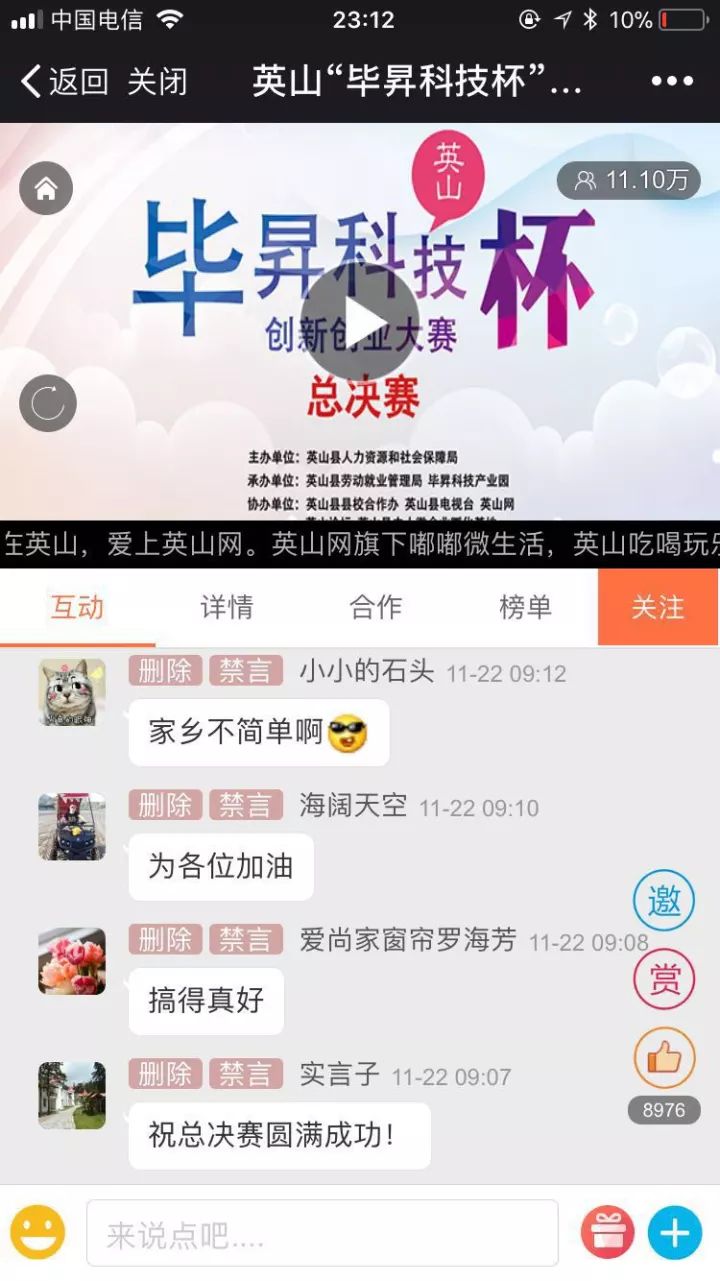Close the page with 关闭
Image resolution: width=720 pixels, height=1281 pixels.
click(x=157, y=82)
